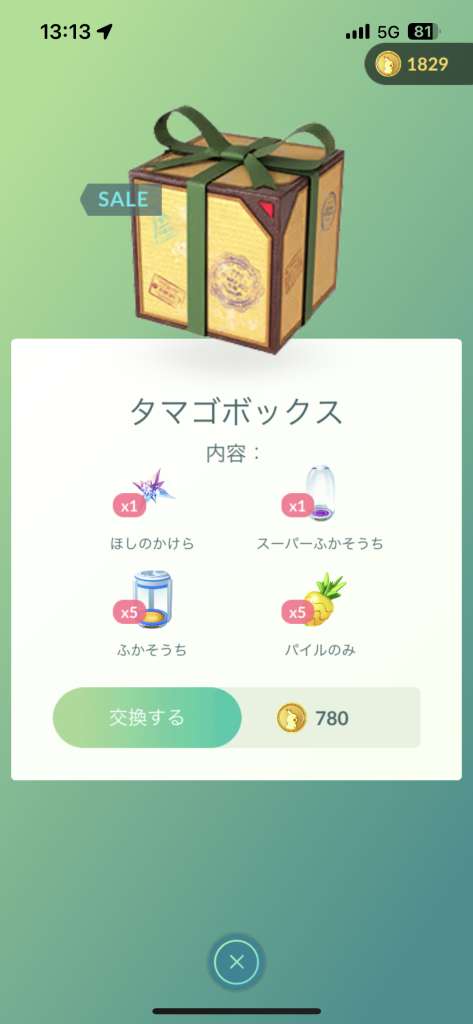Screen dimensions: 473x1024
Task: View the ふかそうち item details
Action: 152,615
